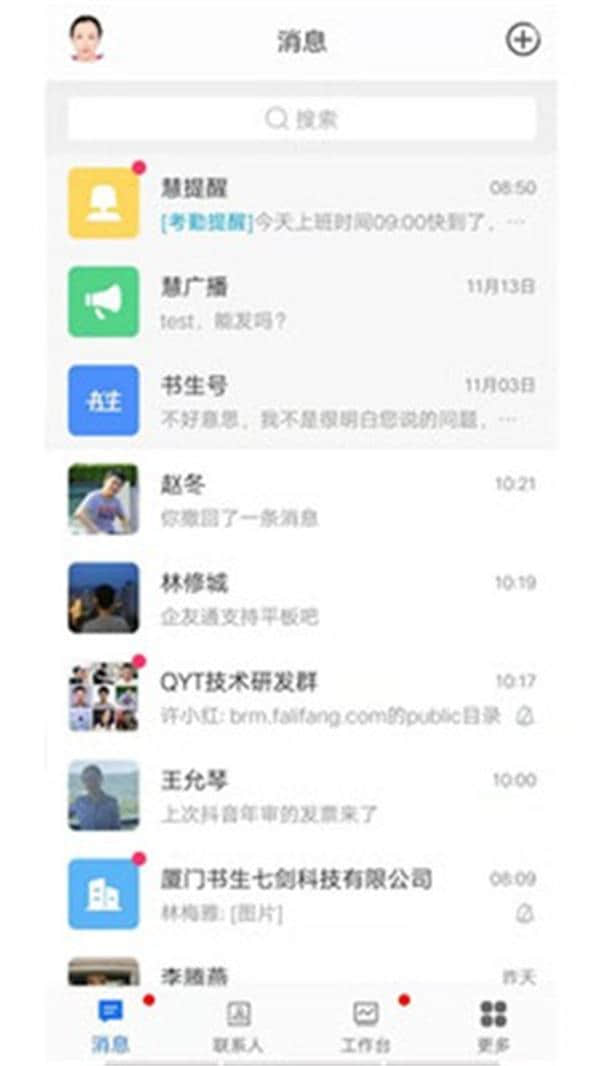Switch to the 消息 tab
Screen dimensions: 600x1066
pyautogui.click(x=110, y=1025)
